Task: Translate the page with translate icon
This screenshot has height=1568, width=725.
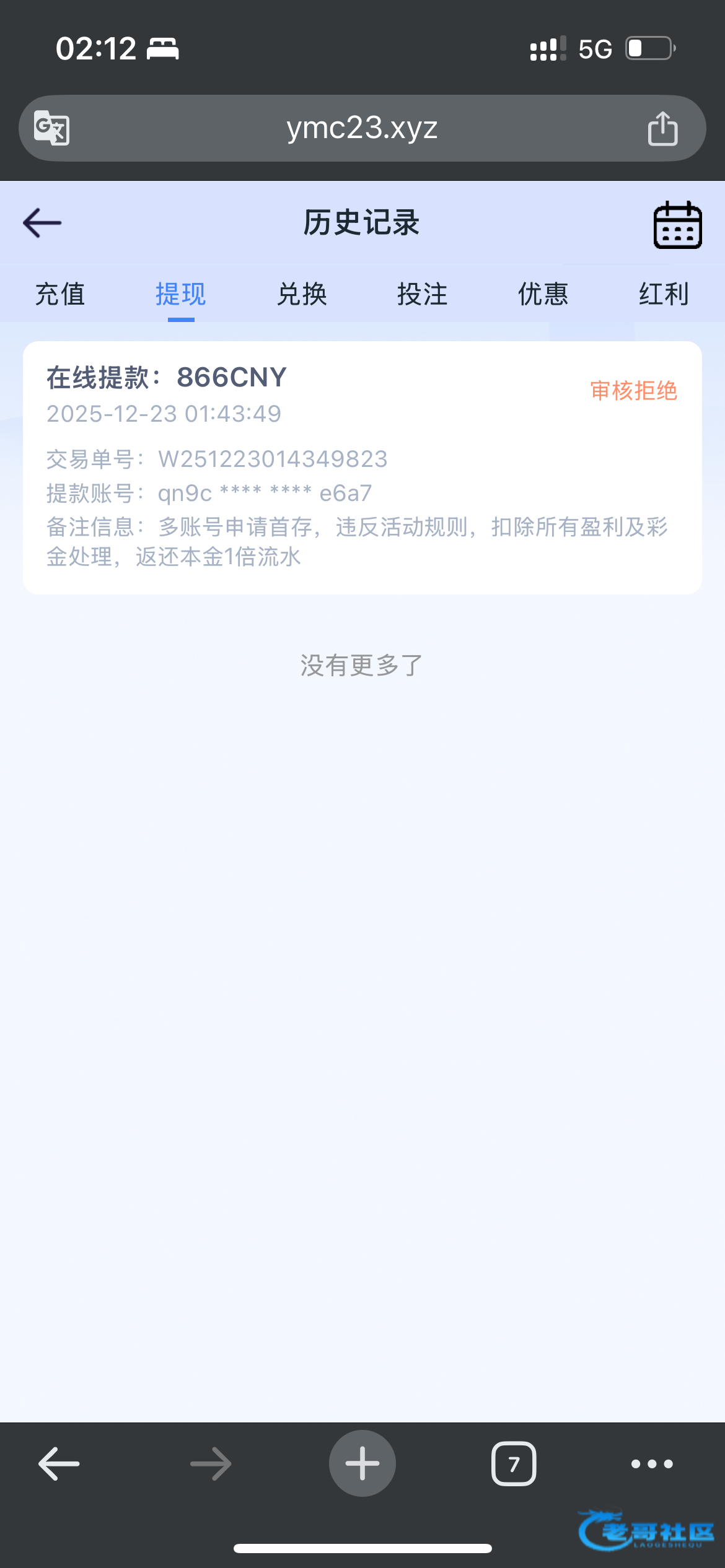Action: tap(51, 128)
